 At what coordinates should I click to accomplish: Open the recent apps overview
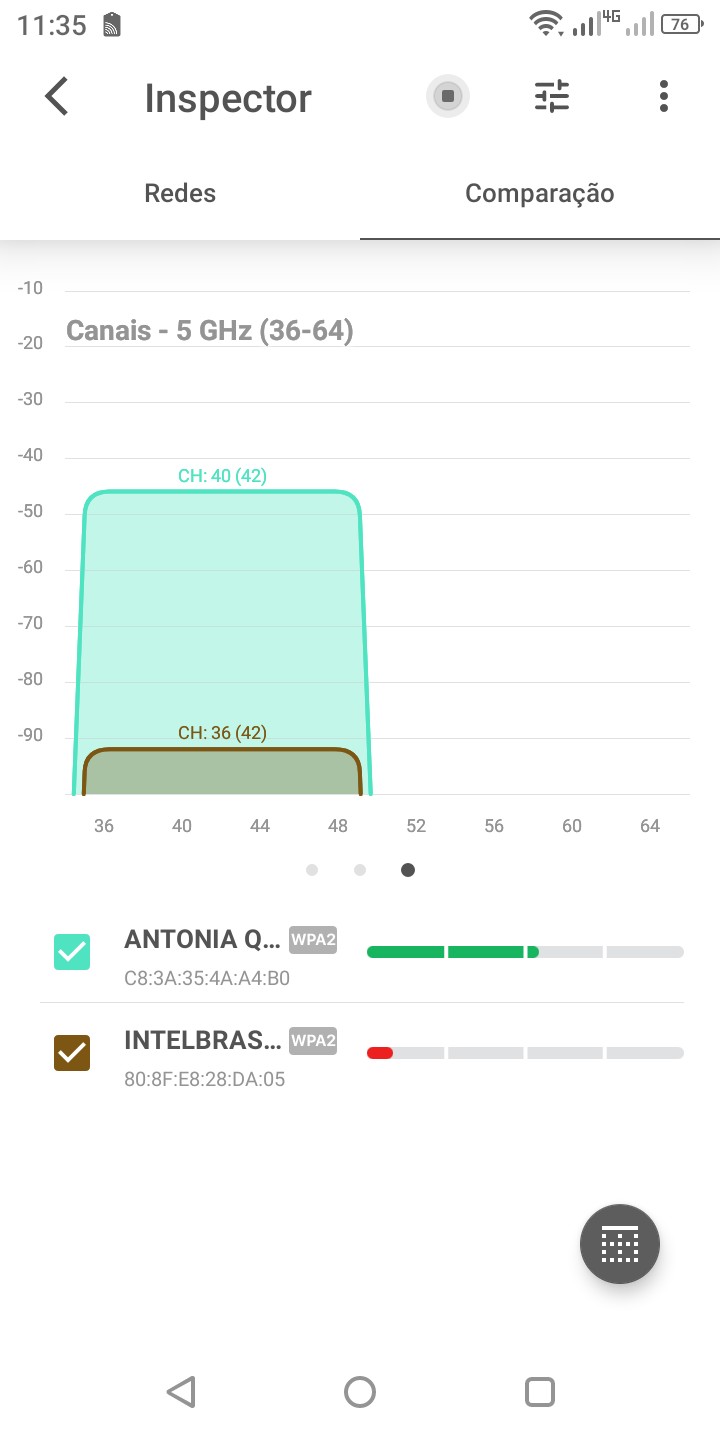pos(540,1391)
